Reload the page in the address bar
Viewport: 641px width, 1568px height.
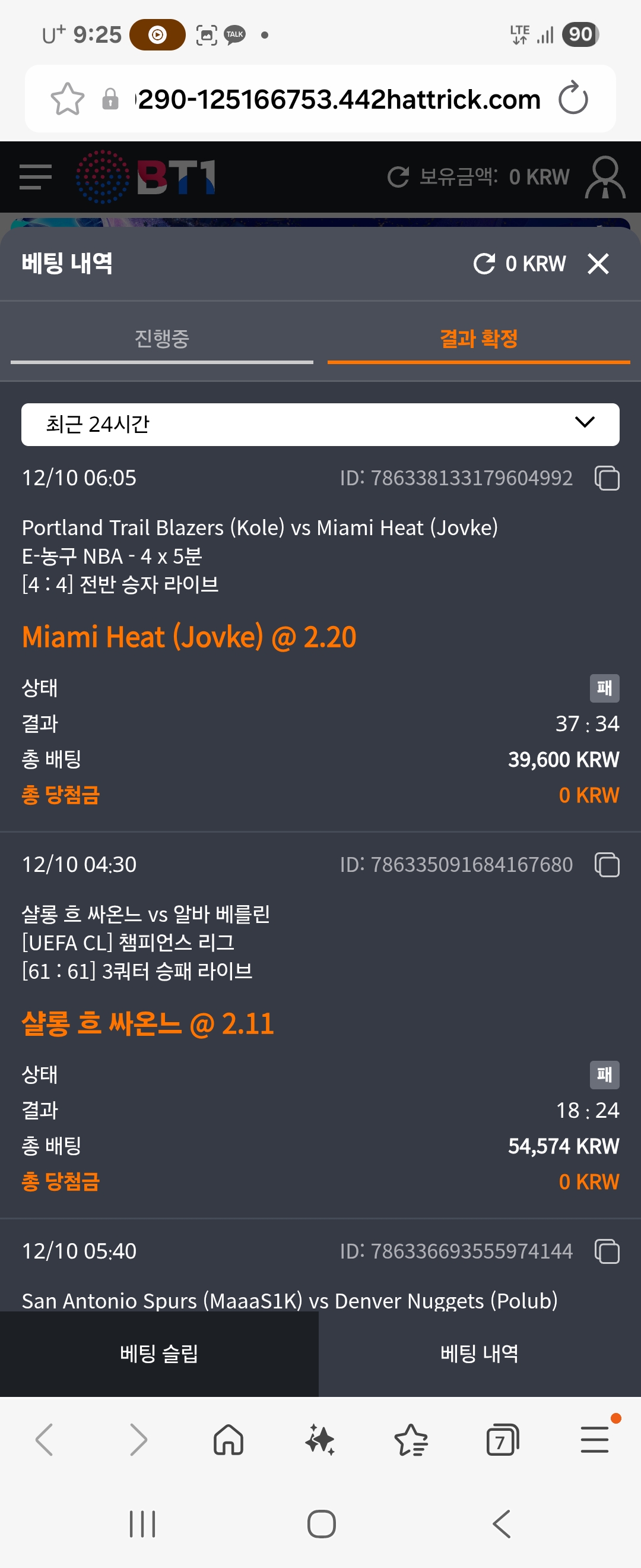click(573, 99)
